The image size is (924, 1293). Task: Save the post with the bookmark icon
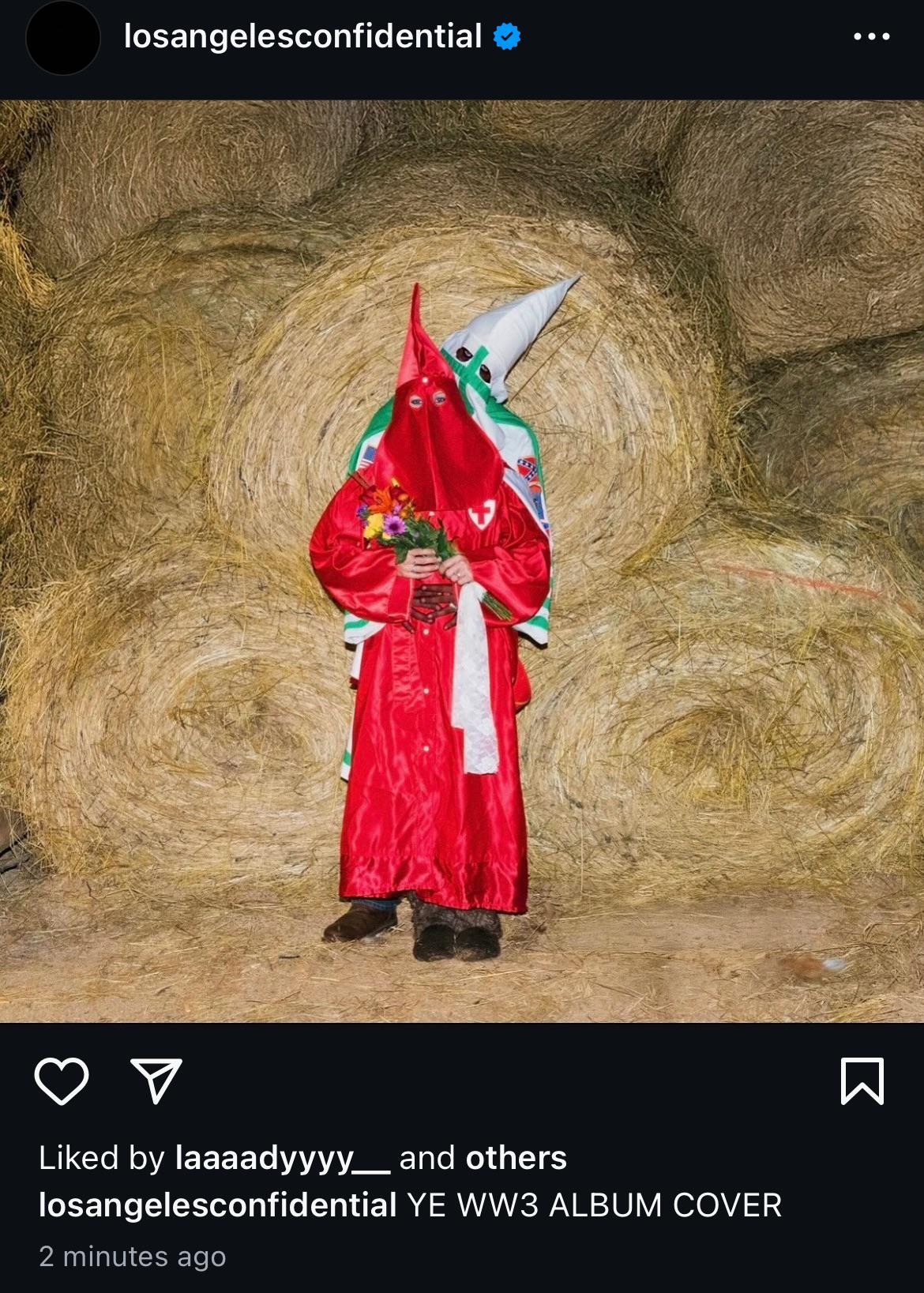point(862,1081)
